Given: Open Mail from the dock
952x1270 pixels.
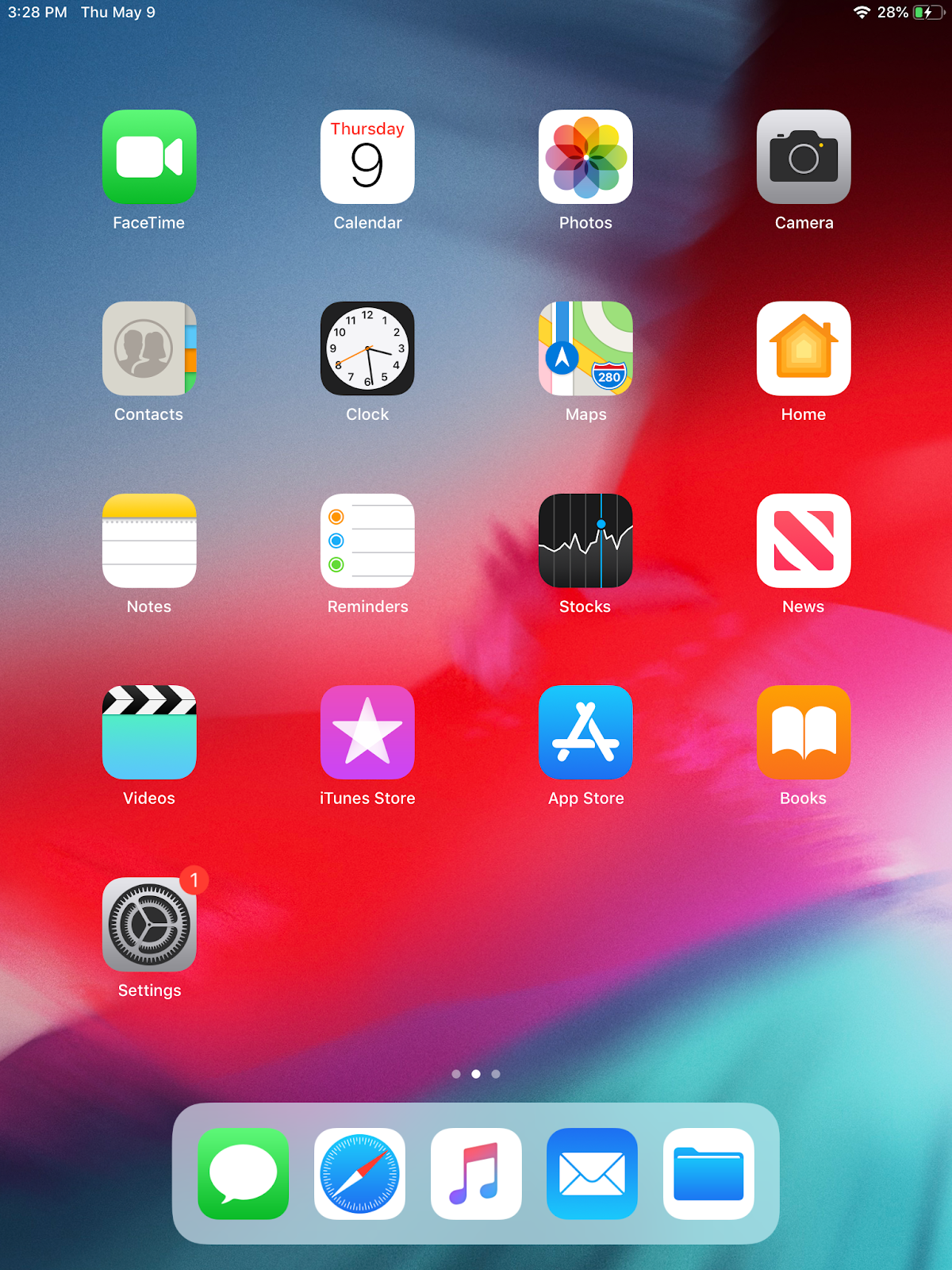Looking at the screenshot, I should [x=592, y=1173].
